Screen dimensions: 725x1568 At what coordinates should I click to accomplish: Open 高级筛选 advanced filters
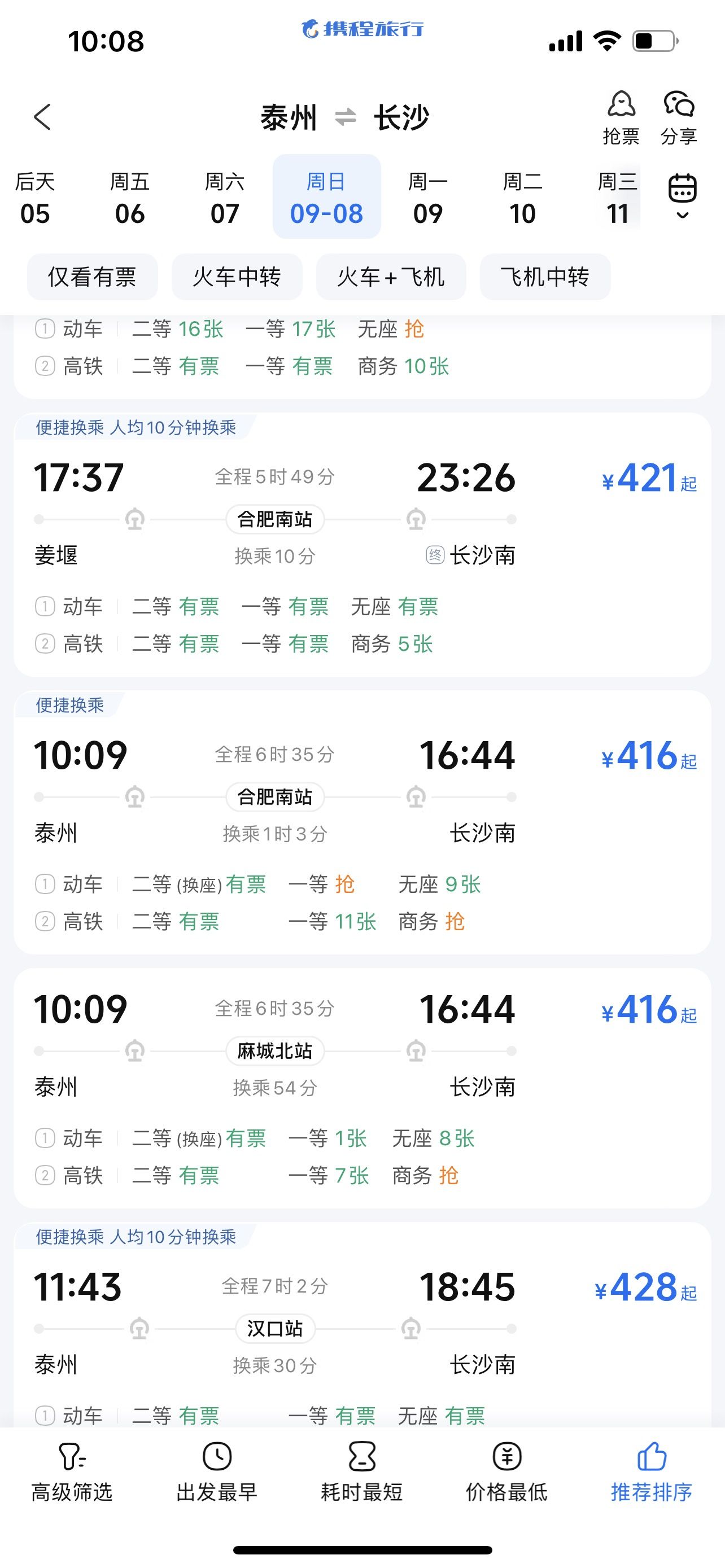pyautogui.click(x=72, y=1472)
